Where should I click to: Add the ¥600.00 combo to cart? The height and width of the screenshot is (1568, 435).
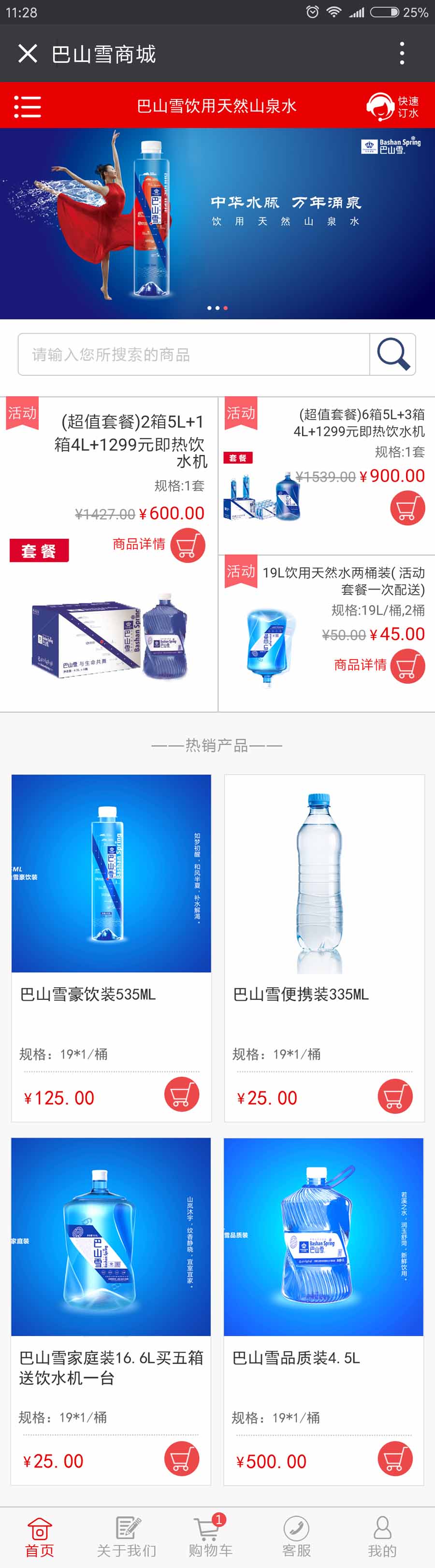point(188,546)
